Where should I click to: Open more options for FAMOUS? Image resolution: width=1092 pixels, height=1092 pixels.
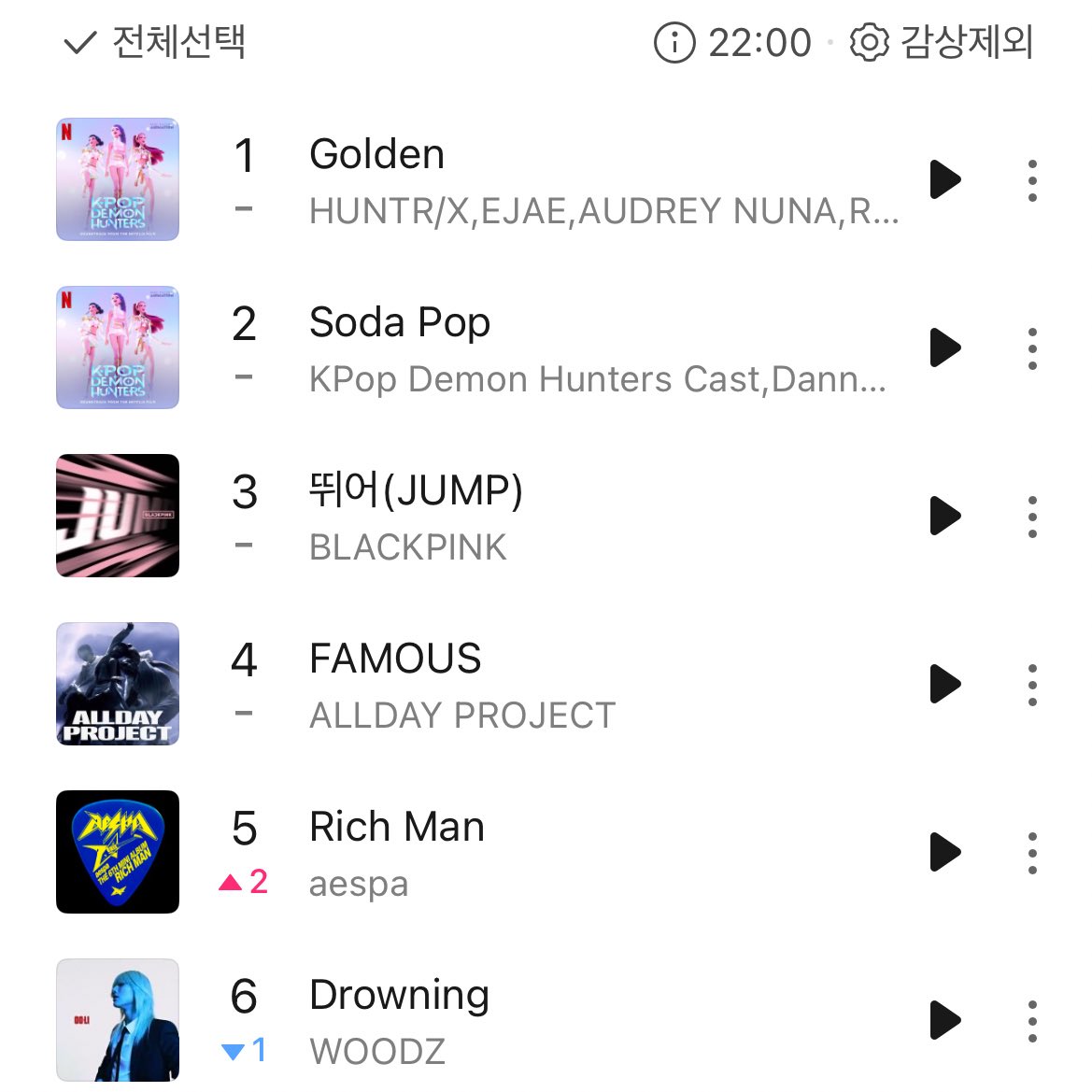click(1032, 685)
